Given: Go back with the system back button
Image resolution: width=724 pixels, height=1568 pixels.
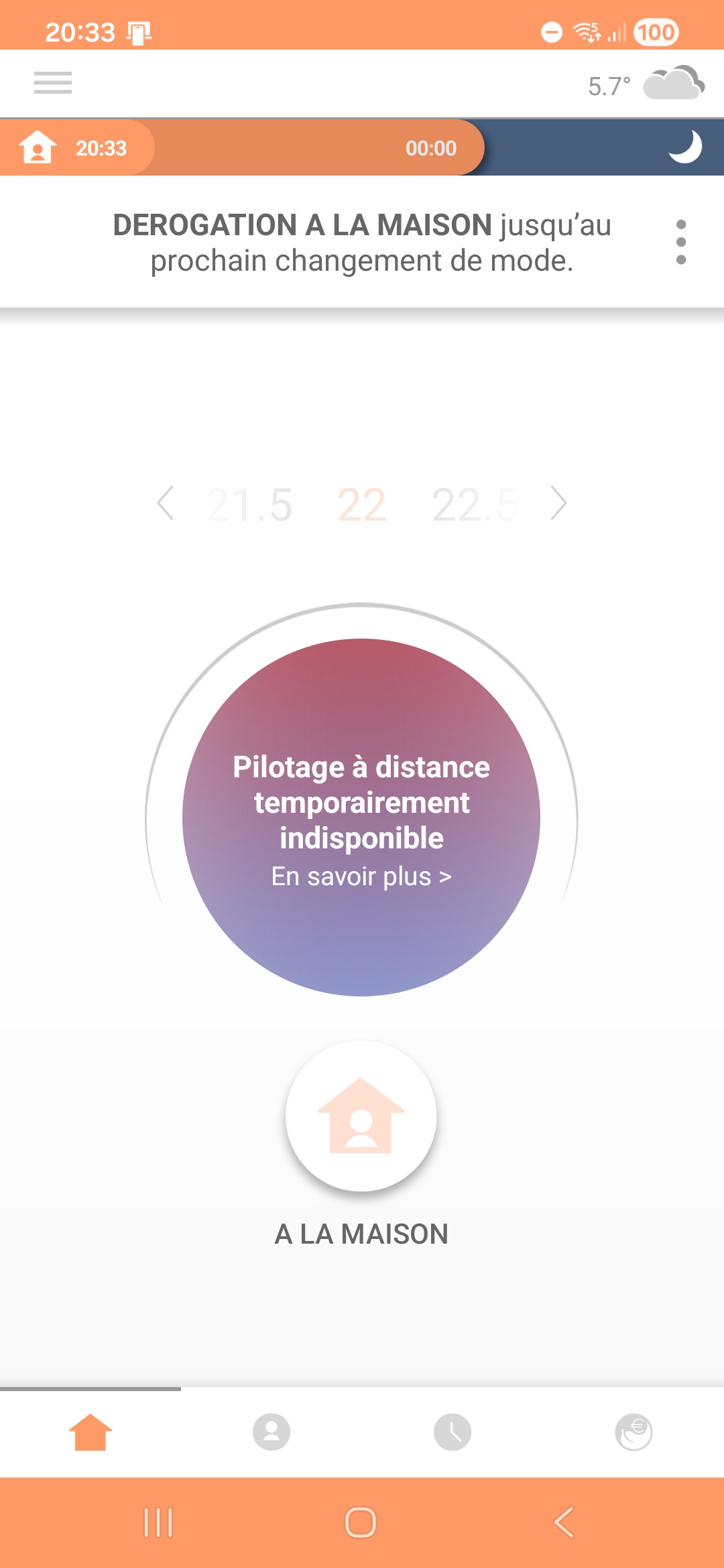Looking at the screenshot, I should tap(564, 1522).
